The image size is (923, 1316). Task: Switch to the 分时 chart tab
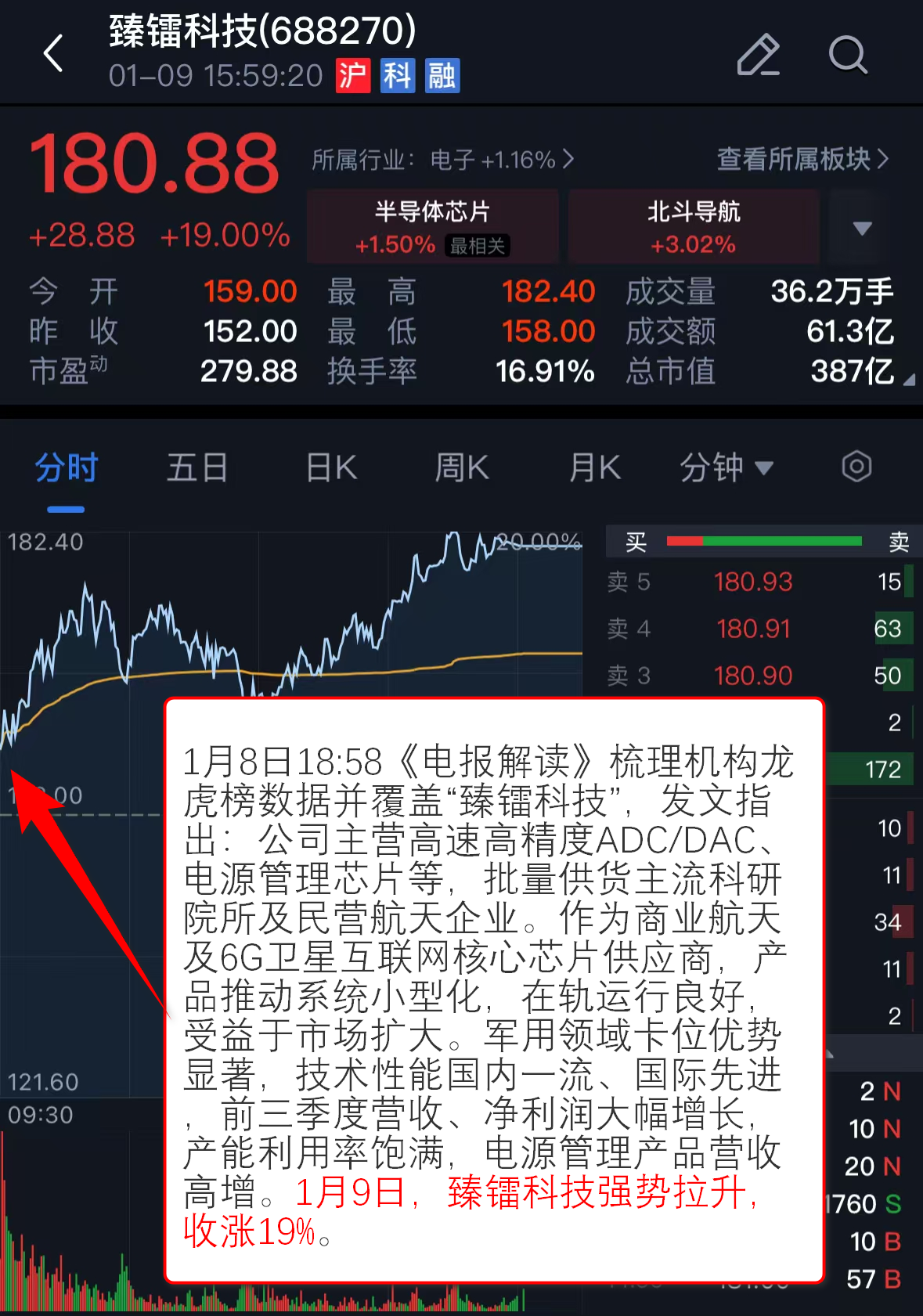click(x=66, y=468)
